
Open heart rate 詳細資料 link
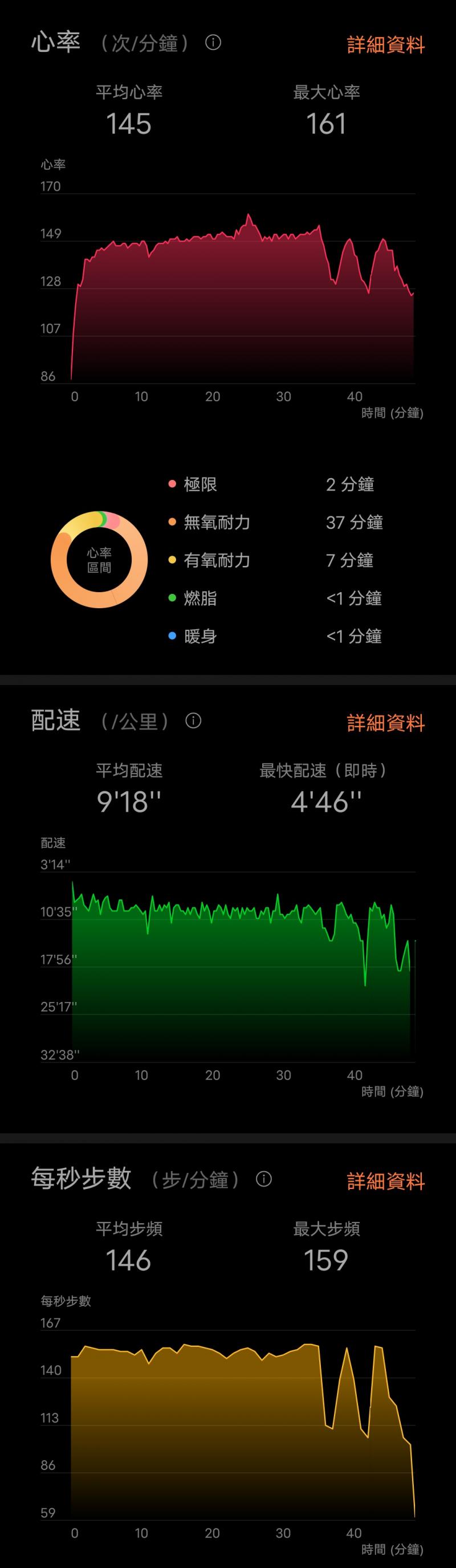pos(385,45)
